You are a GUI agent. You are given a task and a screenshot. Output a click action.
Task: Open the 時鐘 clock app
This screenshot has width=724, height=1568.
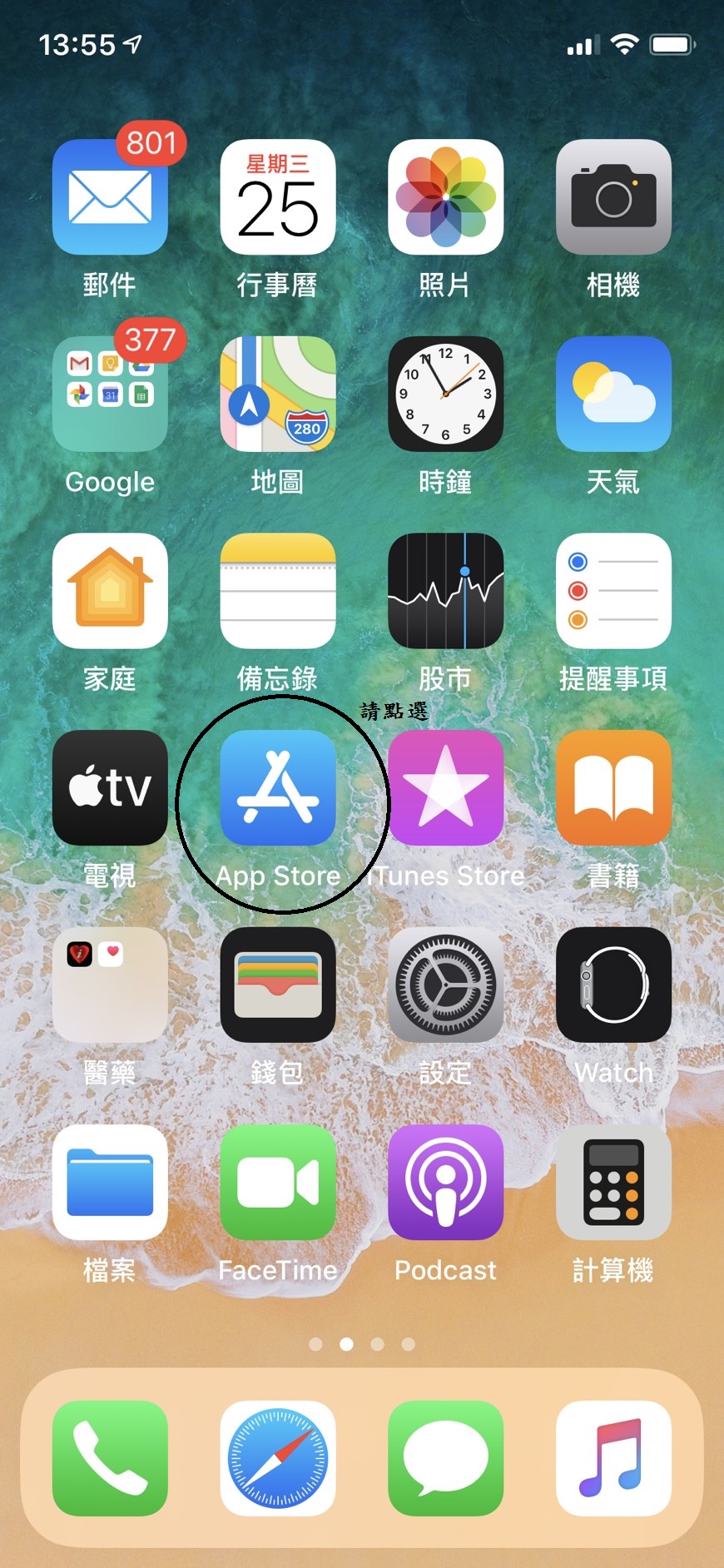click(x=446, y=394)
